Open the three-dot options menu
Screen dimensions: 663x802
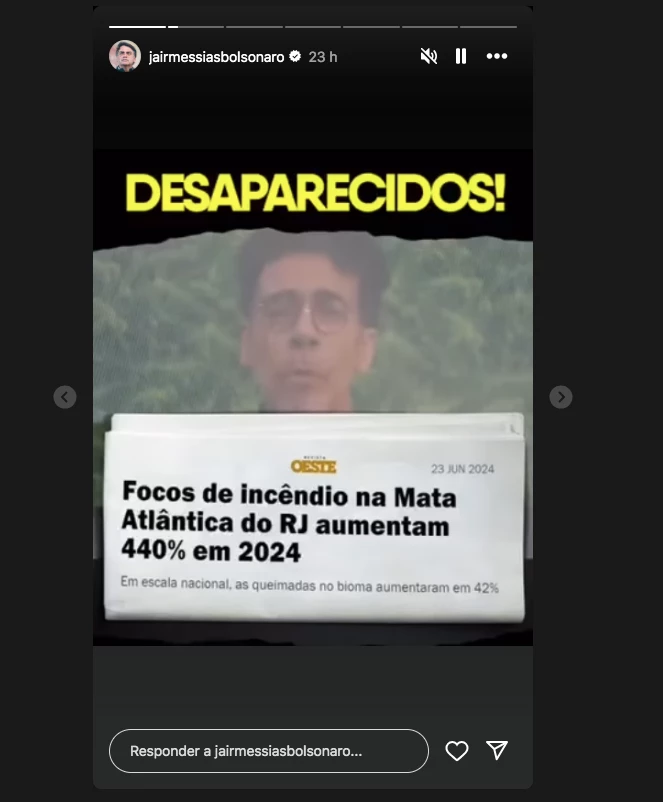[x=497, y=56]
